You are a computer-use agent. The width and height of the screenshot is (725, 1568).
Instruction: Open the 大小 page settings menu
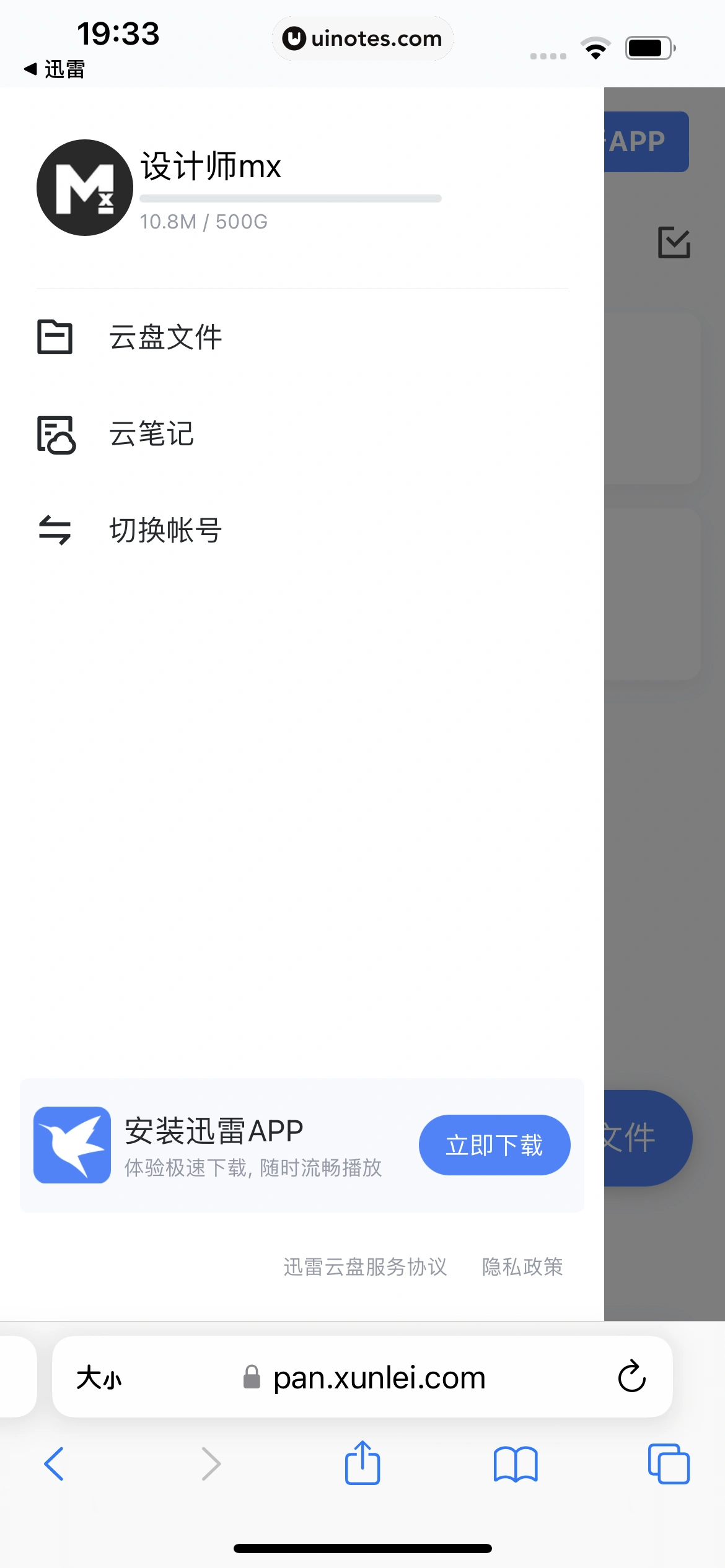[x=99, y=1379]
